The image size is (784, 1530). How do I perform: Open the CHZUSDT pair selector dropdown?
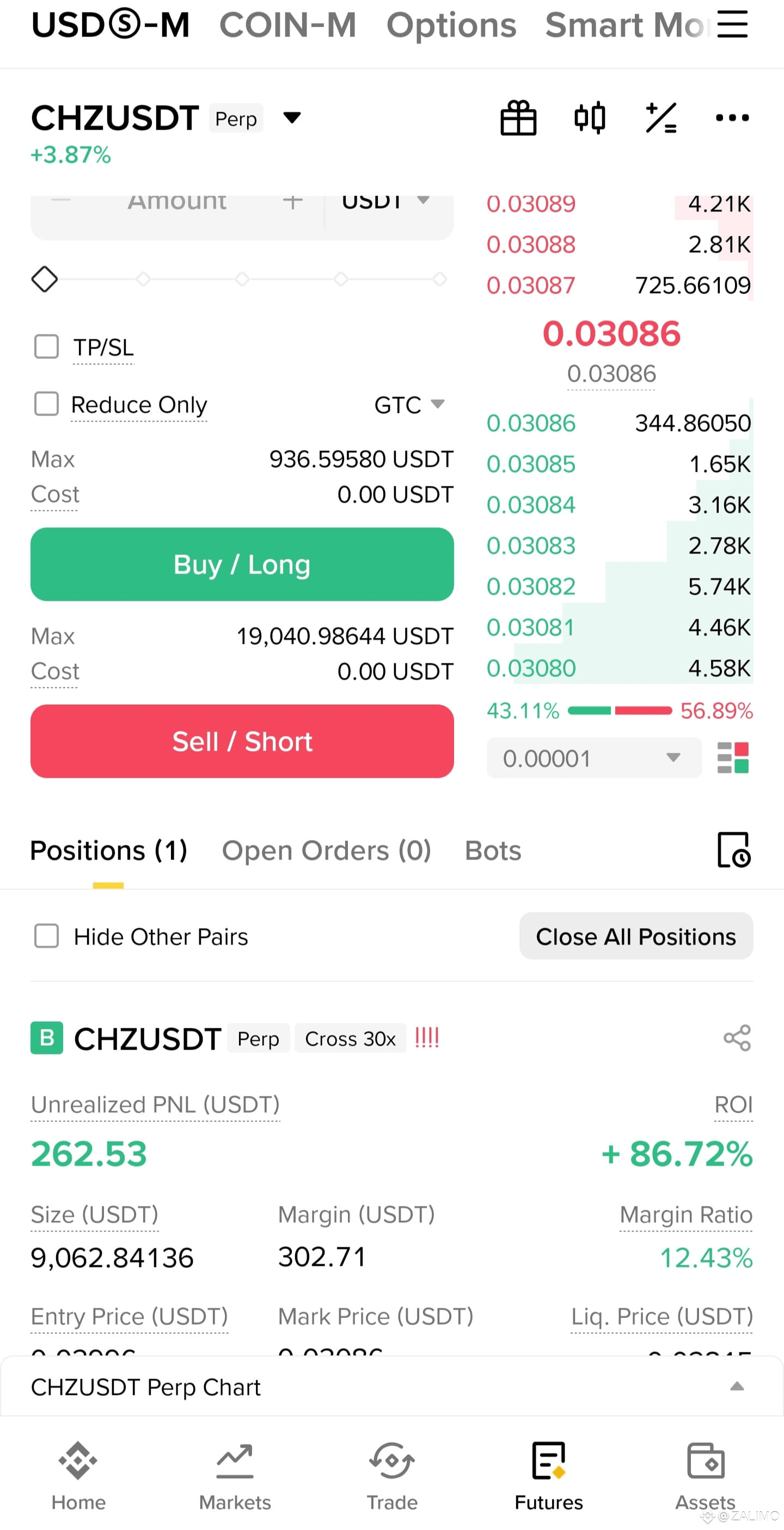click(291, 117)
